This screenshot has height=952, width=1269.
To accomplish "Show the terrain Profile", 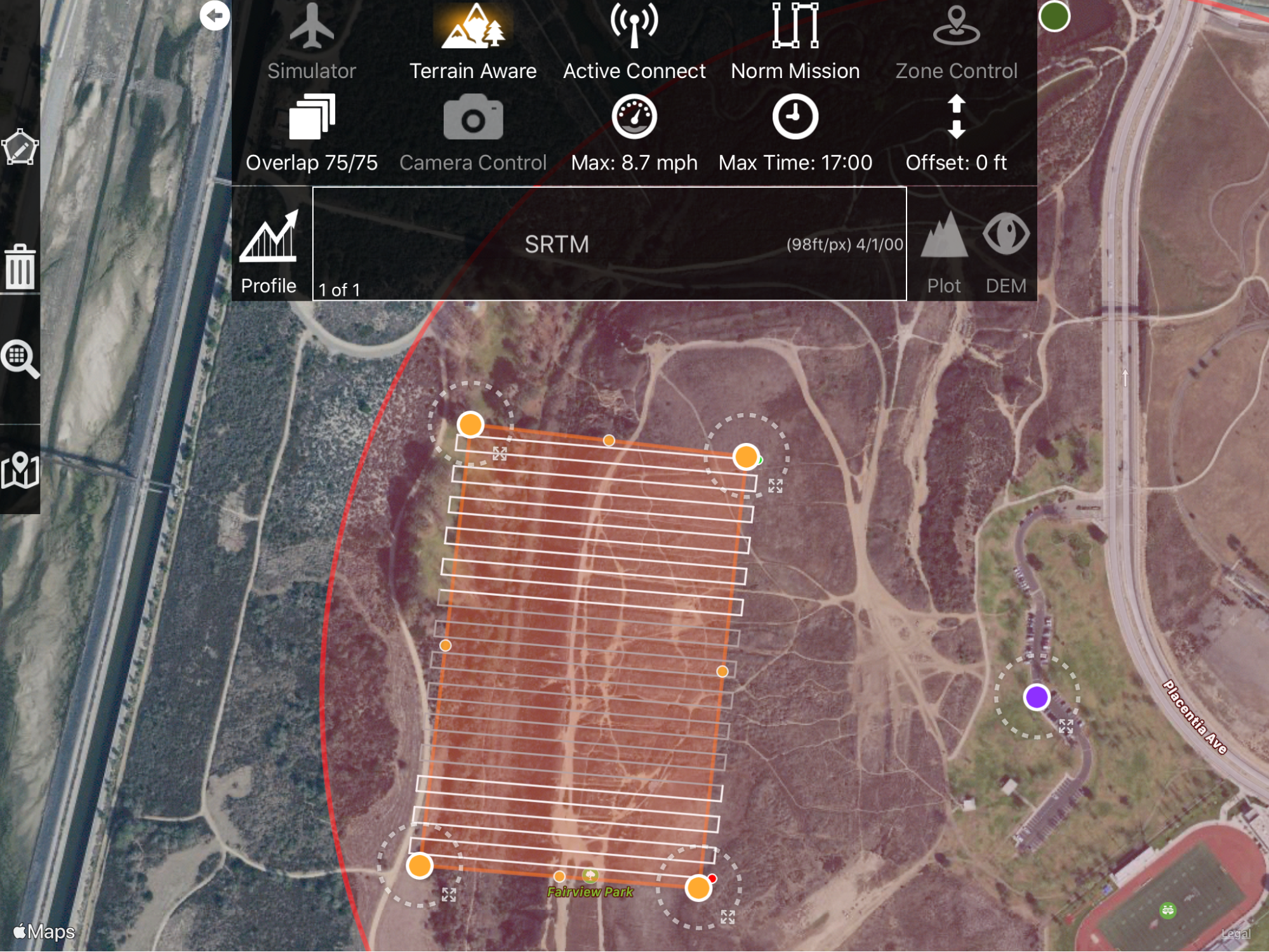I will (x=269, y=251).
